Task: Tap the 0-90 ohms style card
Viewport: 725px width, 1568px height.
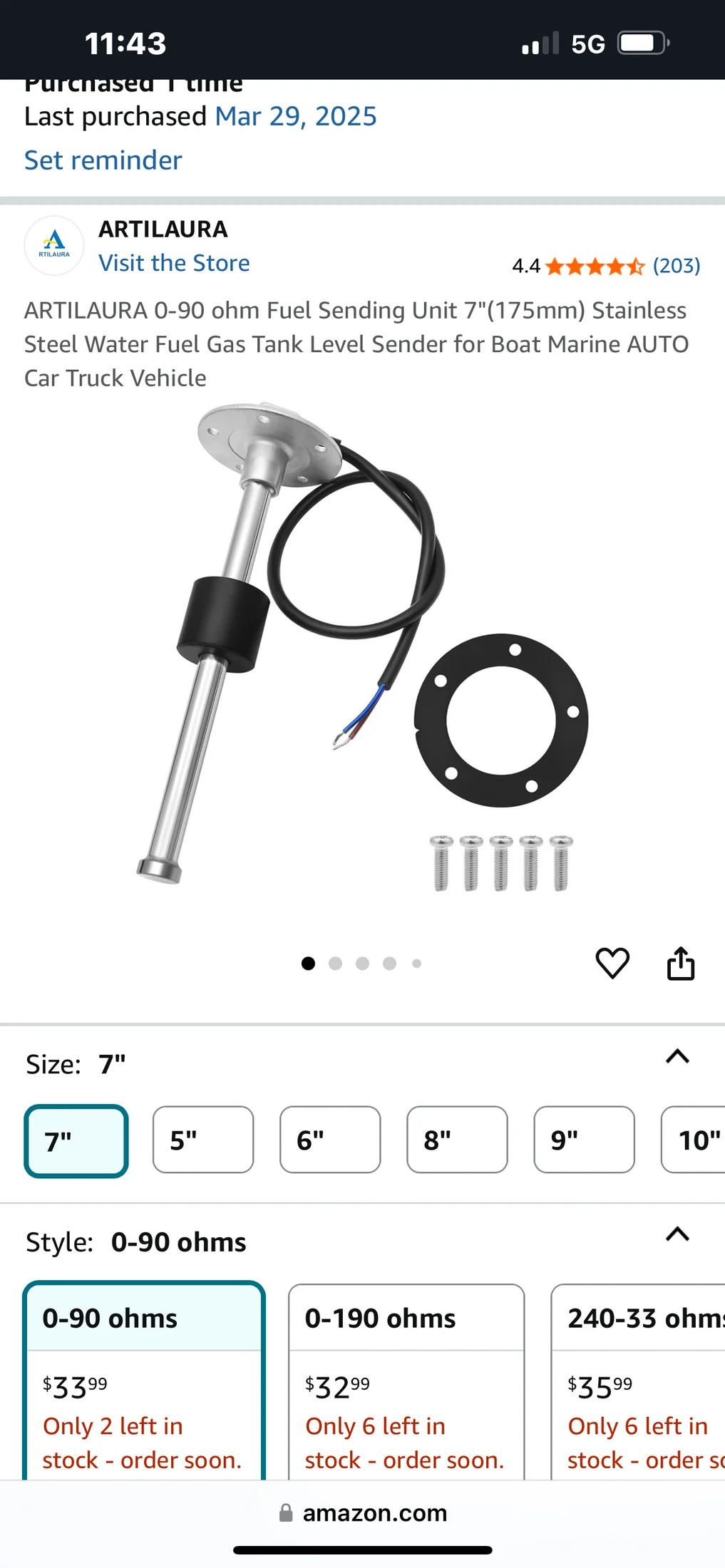Action: [144, 1381]
